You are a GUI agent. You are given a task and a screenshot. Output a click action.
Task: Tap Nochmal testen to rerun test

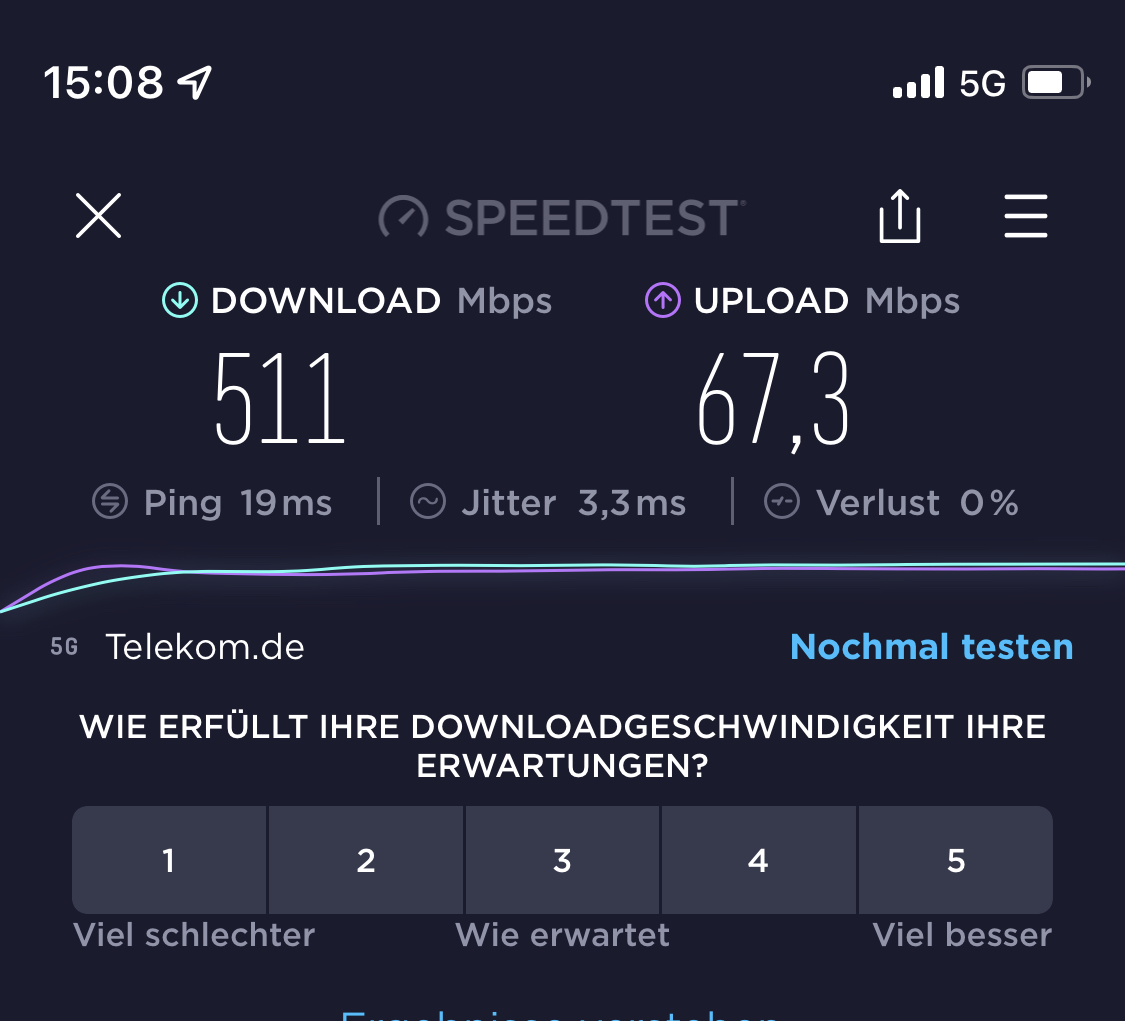click(931, 647)
